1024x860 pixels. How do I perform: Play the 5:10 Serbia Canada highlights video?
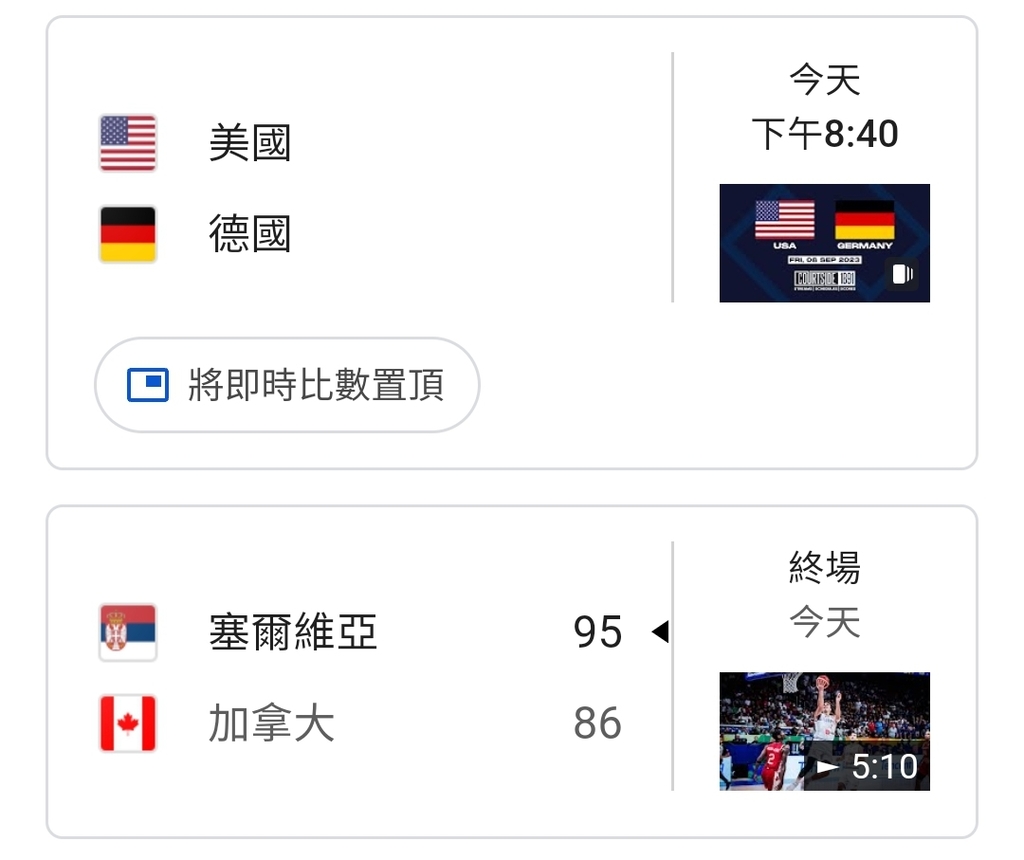[x=824, y=731]
